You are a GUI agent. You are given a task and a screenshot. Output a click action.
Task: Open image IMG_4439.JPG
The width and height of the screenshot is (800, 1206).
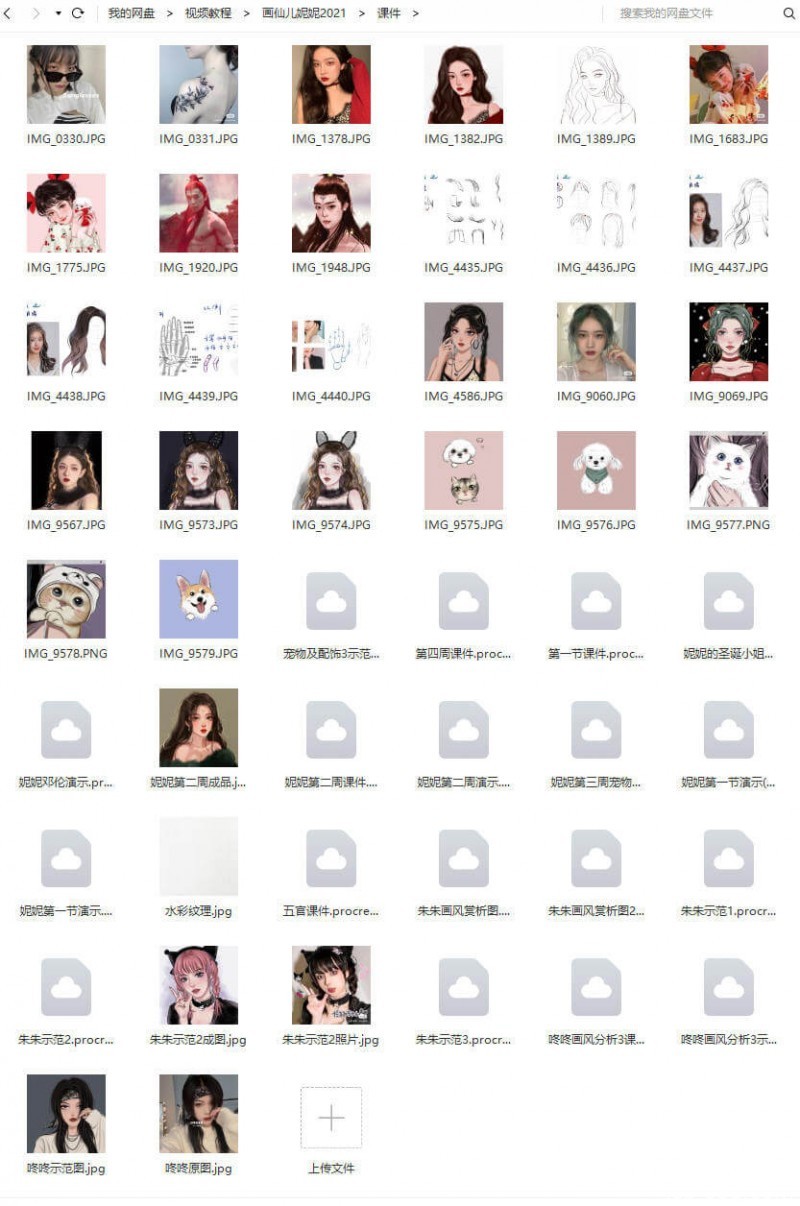click(198, 341)
